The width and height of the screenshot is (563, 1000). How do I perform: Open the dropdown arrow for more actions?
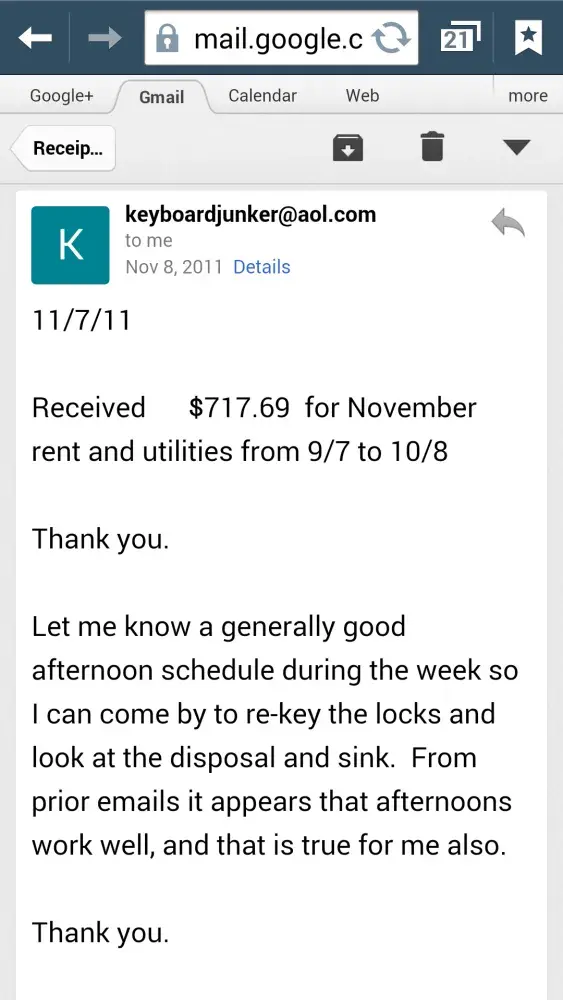point(516,148)
